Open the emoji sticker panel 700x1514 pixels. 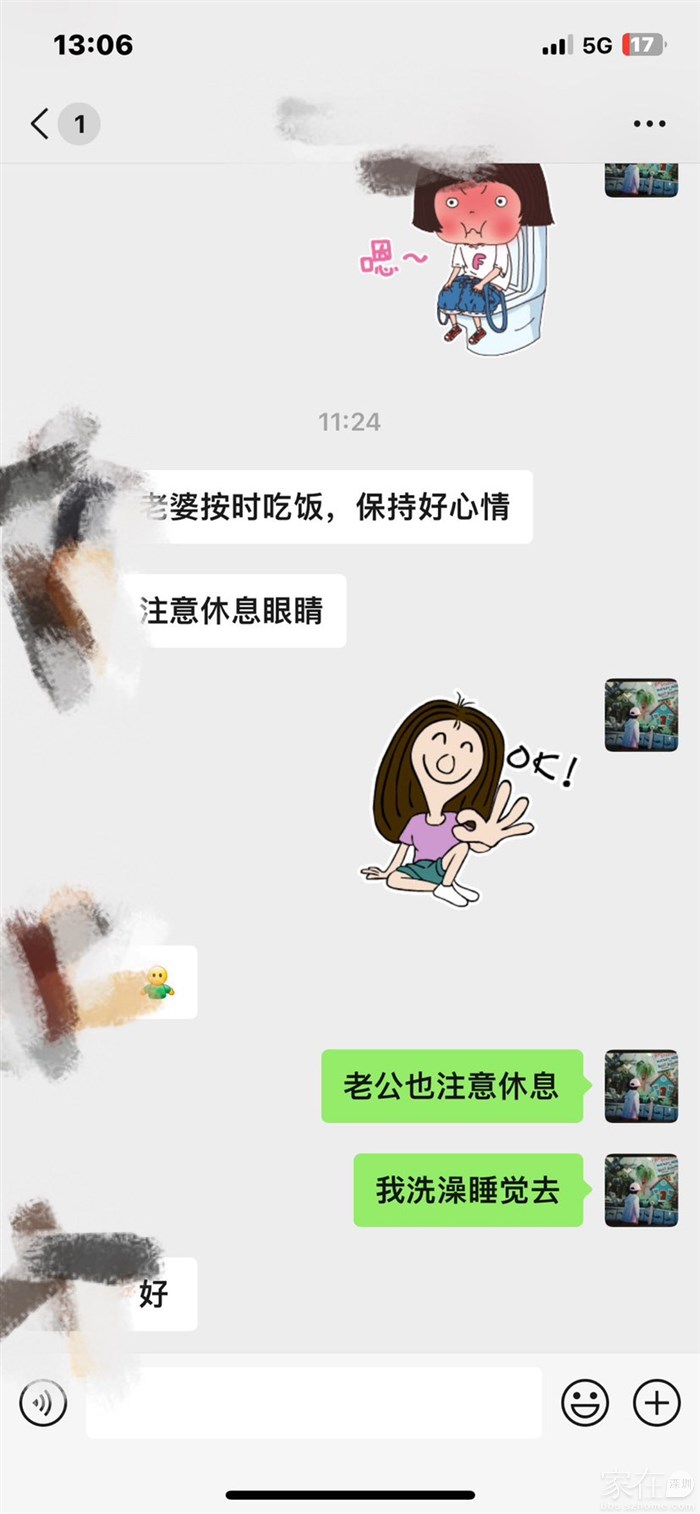(585, 1403)
